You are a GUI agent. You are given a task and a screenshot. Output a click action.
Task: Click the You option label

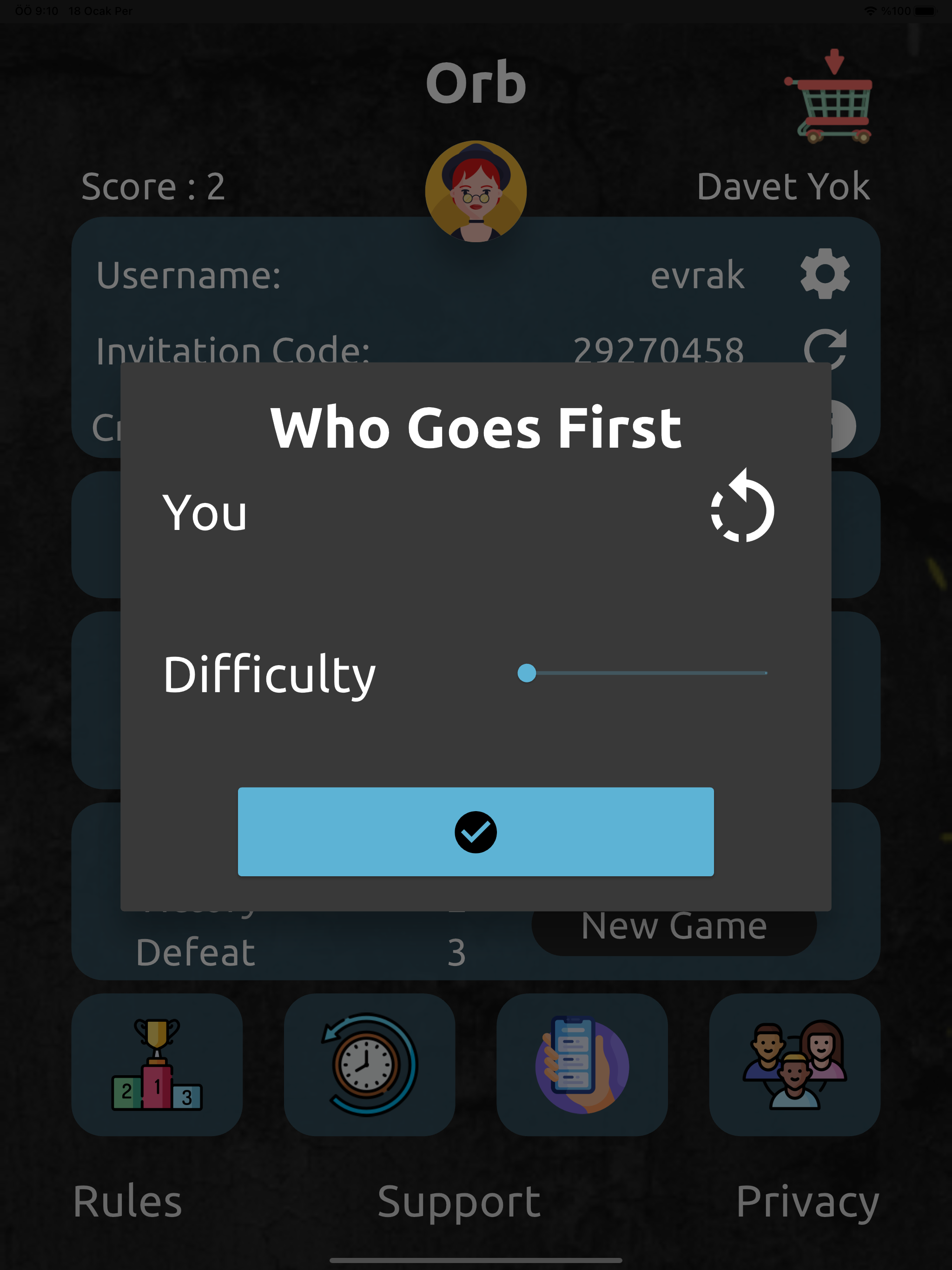coord(205,511)
